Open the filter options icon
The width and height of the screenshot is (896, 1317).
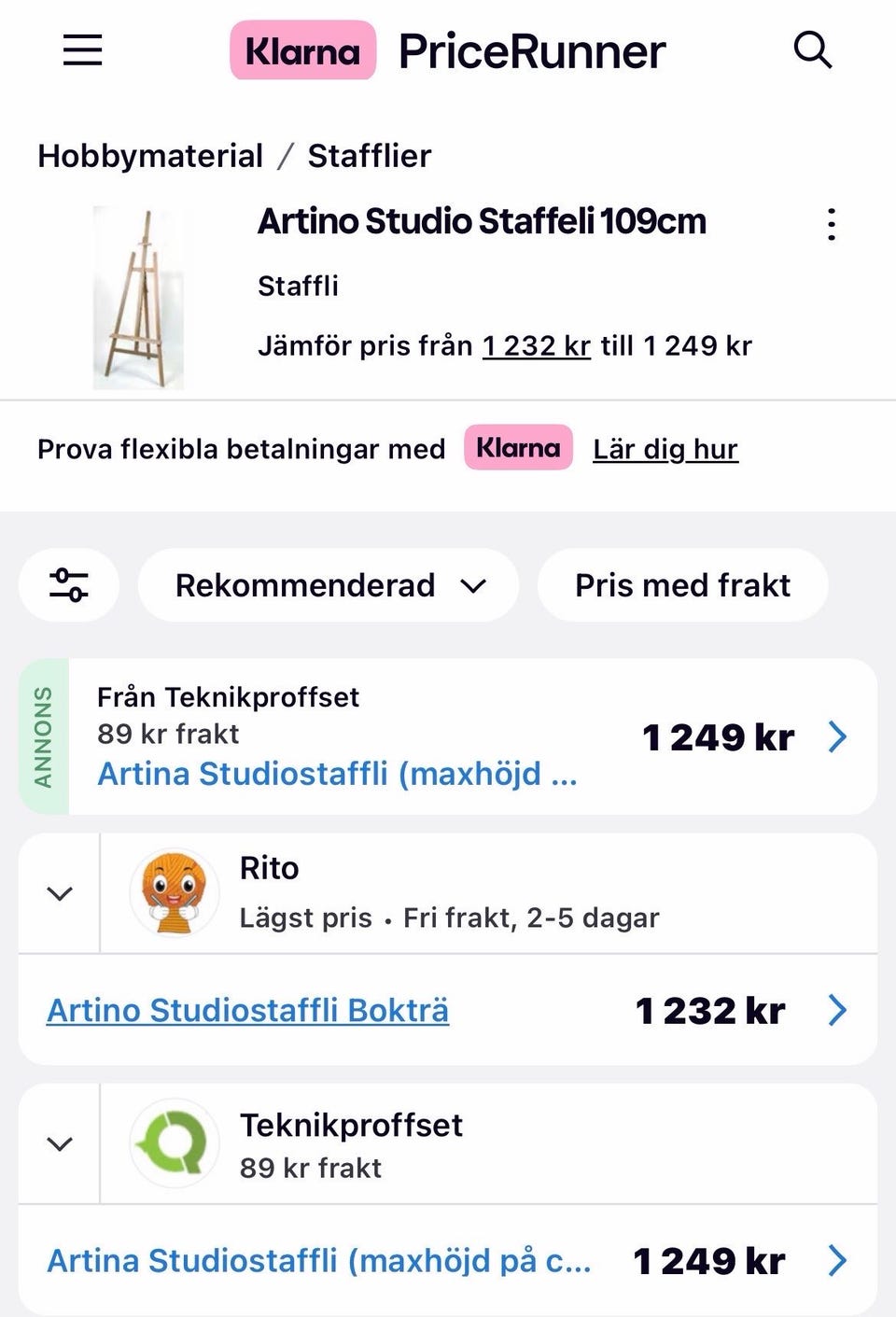67,585
